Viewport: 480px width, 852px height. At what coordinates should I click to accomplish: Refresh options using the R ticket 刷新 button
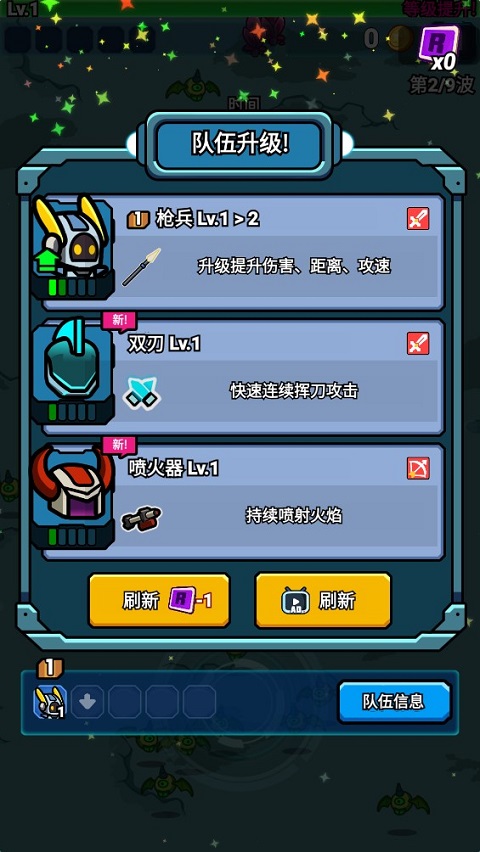pyautogui.click(x=159, y=600)
